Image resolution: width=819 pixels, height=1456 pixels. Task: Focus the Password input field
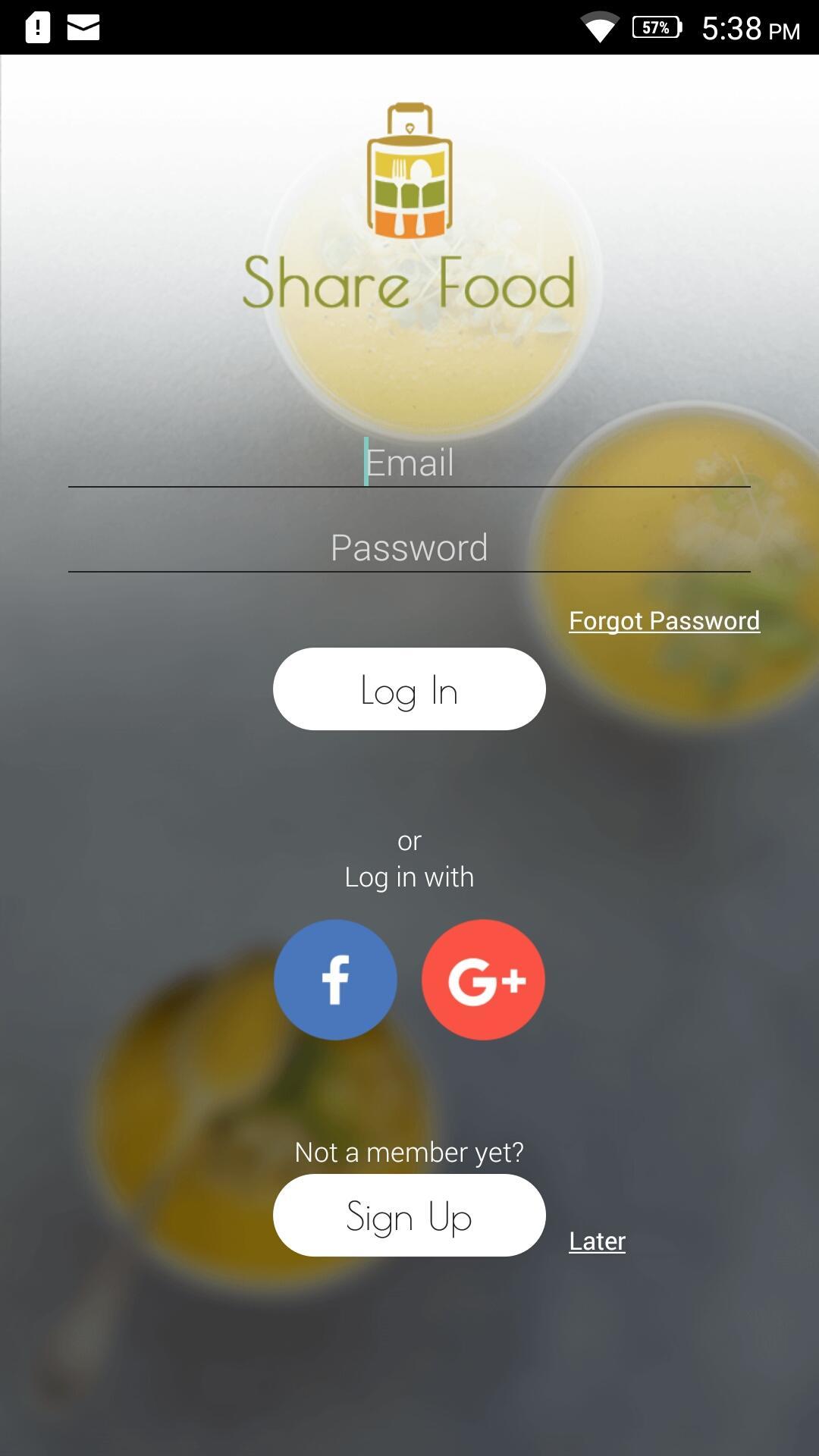click(409, 548)
